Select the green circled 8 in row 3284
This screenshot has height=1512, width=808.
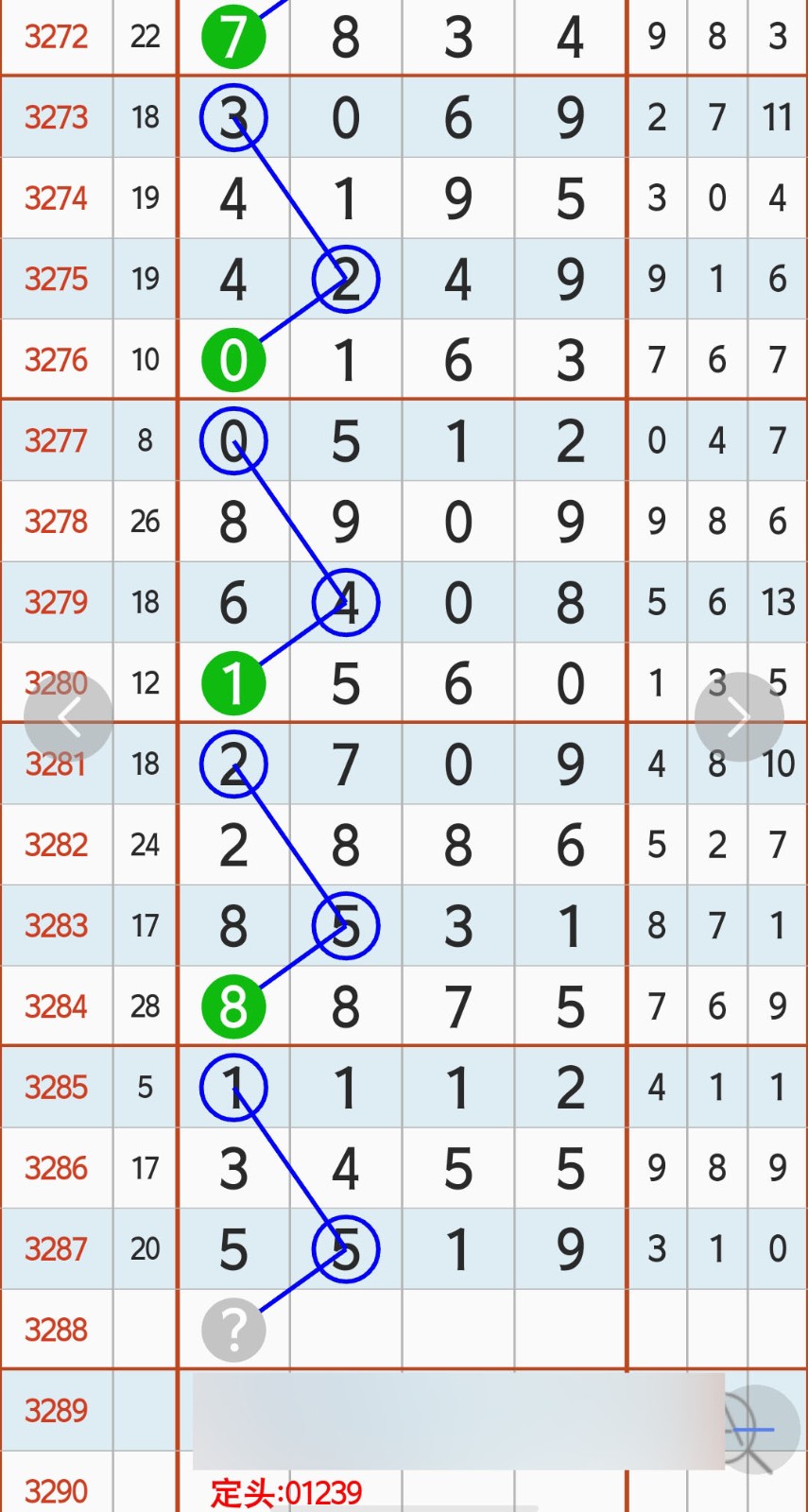point(233,1005)
